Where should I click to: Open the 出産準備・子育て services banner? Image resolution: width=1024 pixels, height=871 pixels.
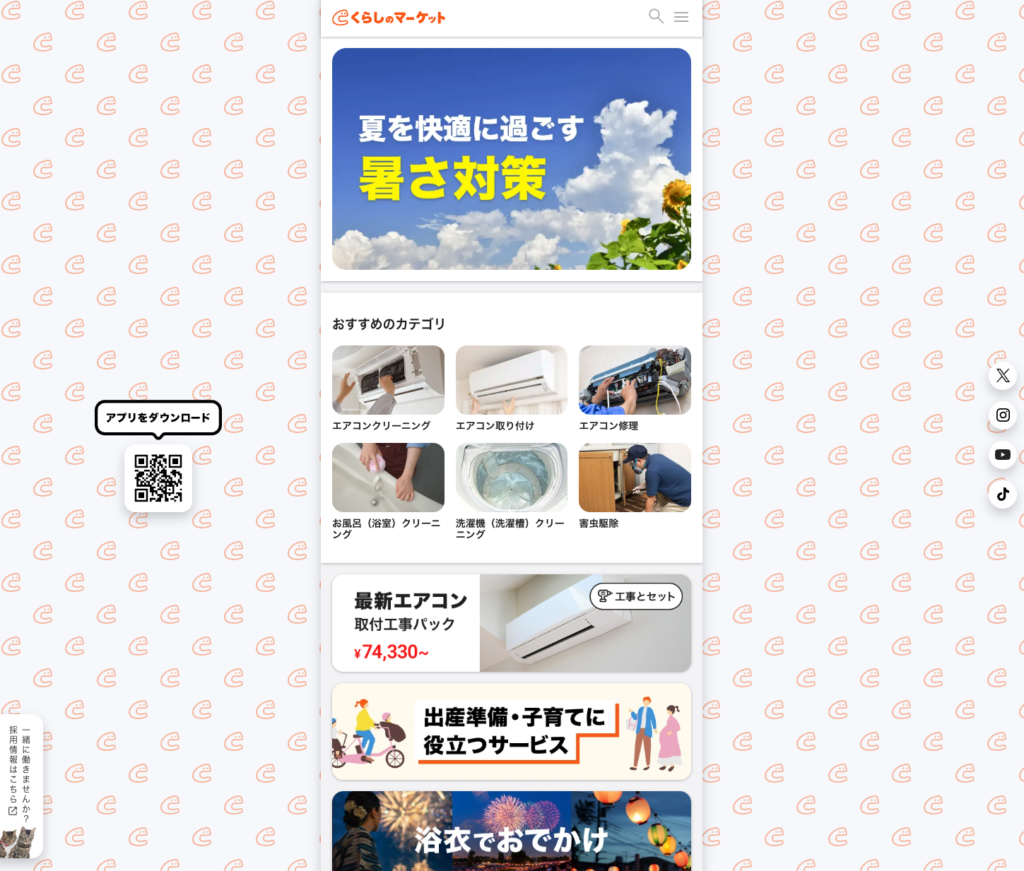tap(511, 731)
